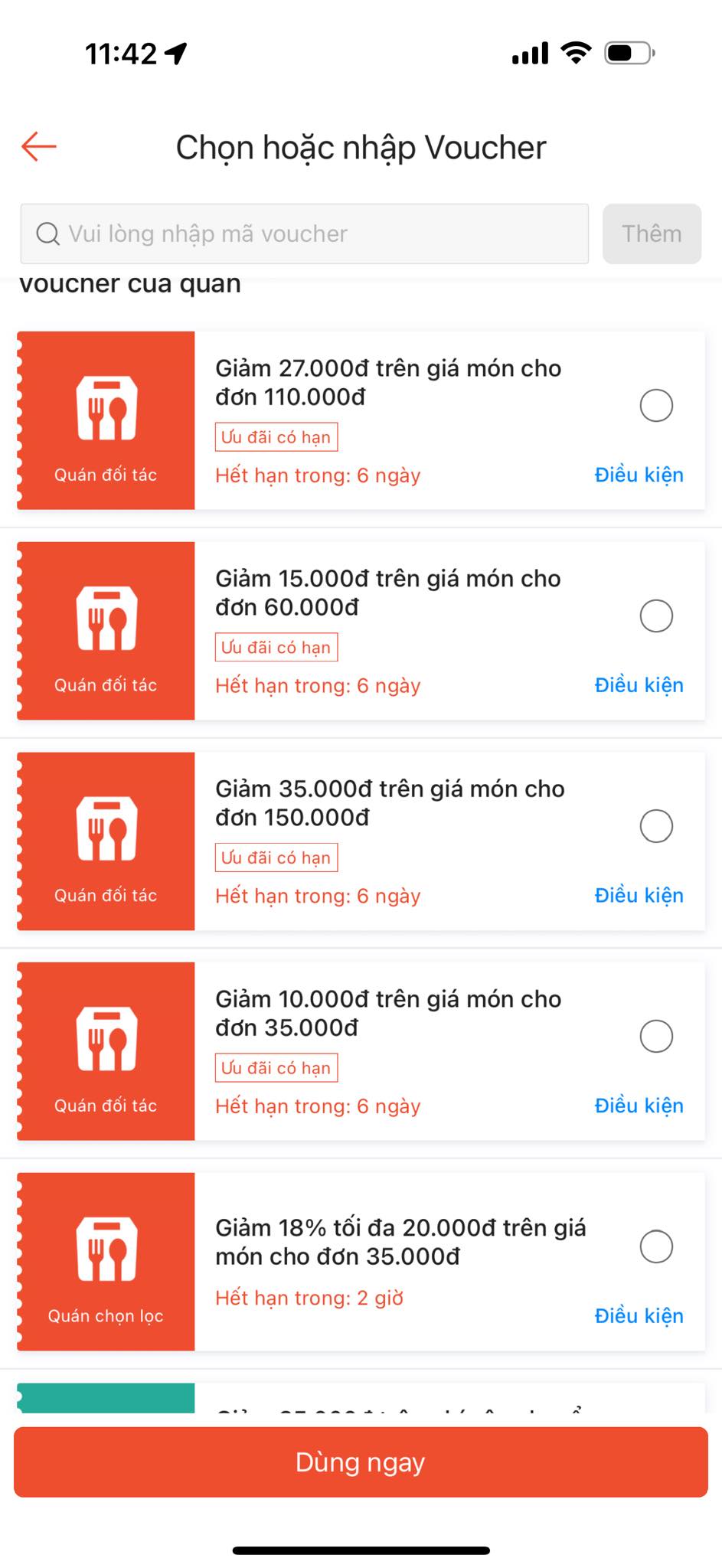Focus the voucher code input field

(x=304, y=234)
